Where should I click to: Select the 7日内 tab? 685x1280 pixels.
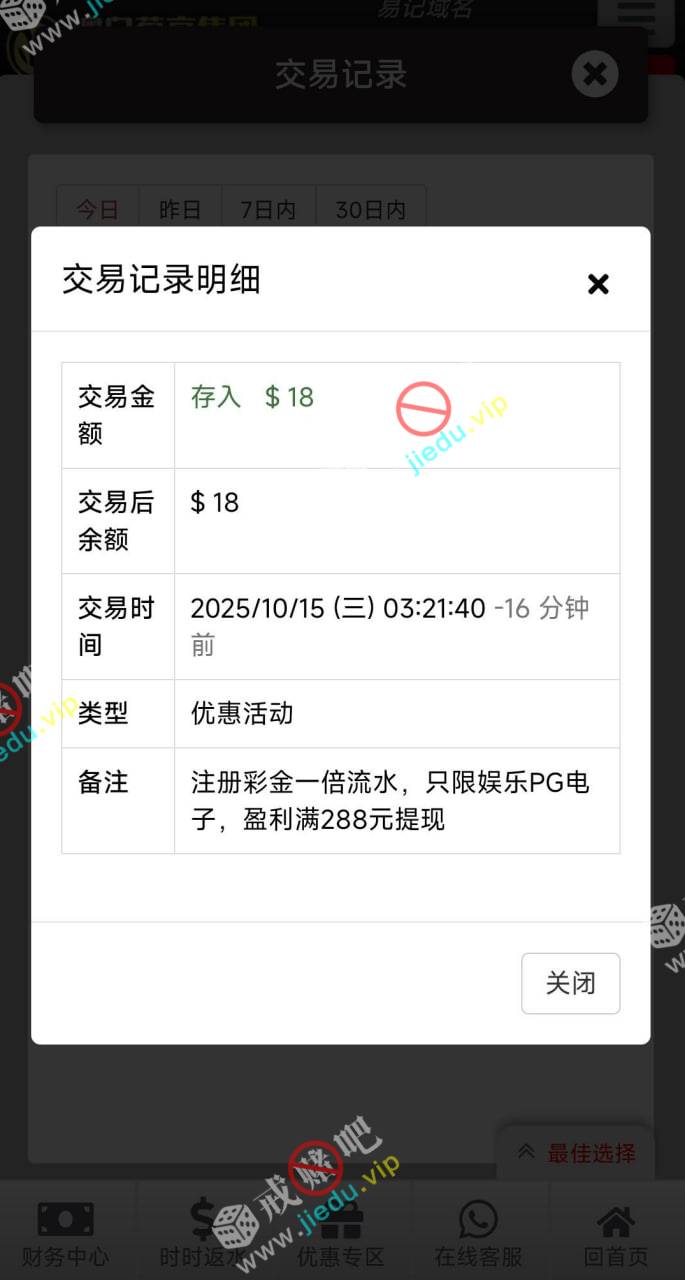pyautogui.click(x=268, y=210)
